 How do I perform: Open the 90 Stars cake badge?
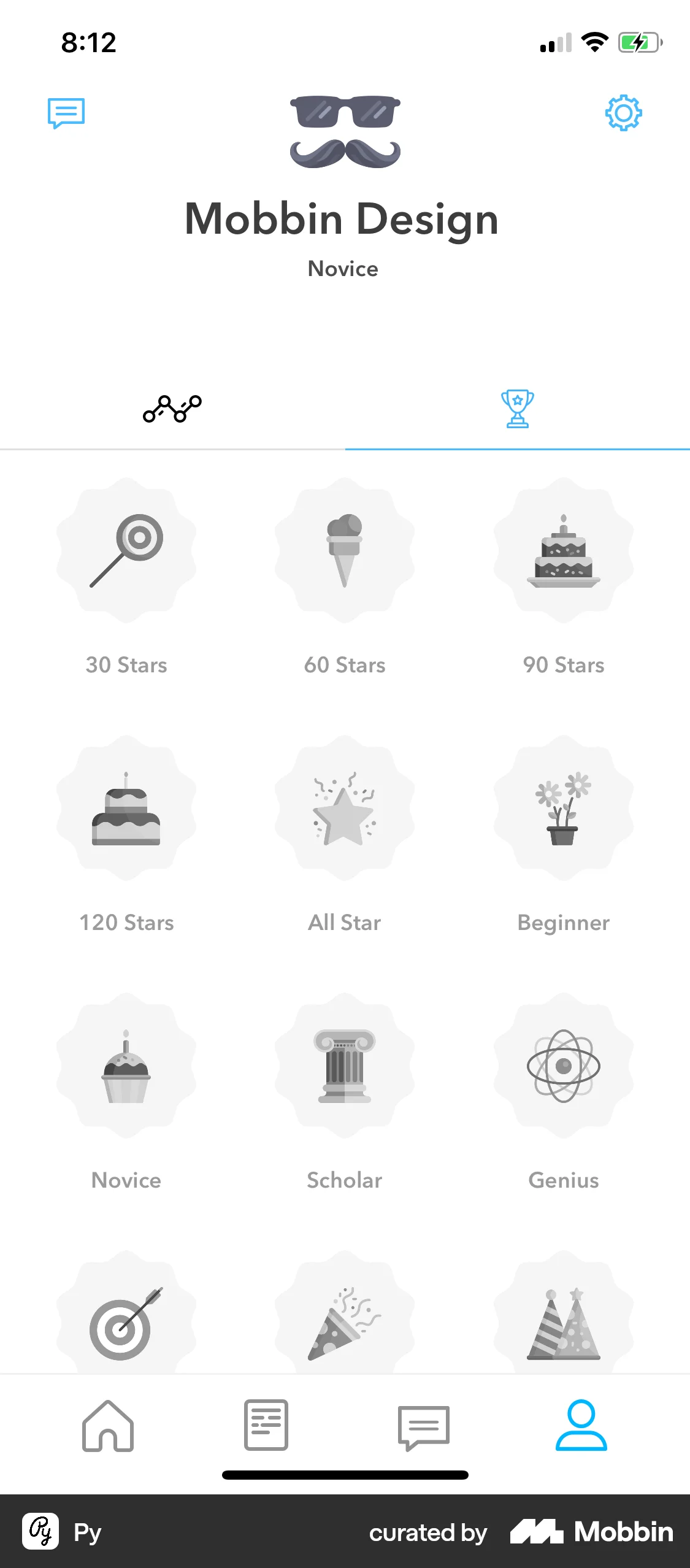click(x=564, y=551)
